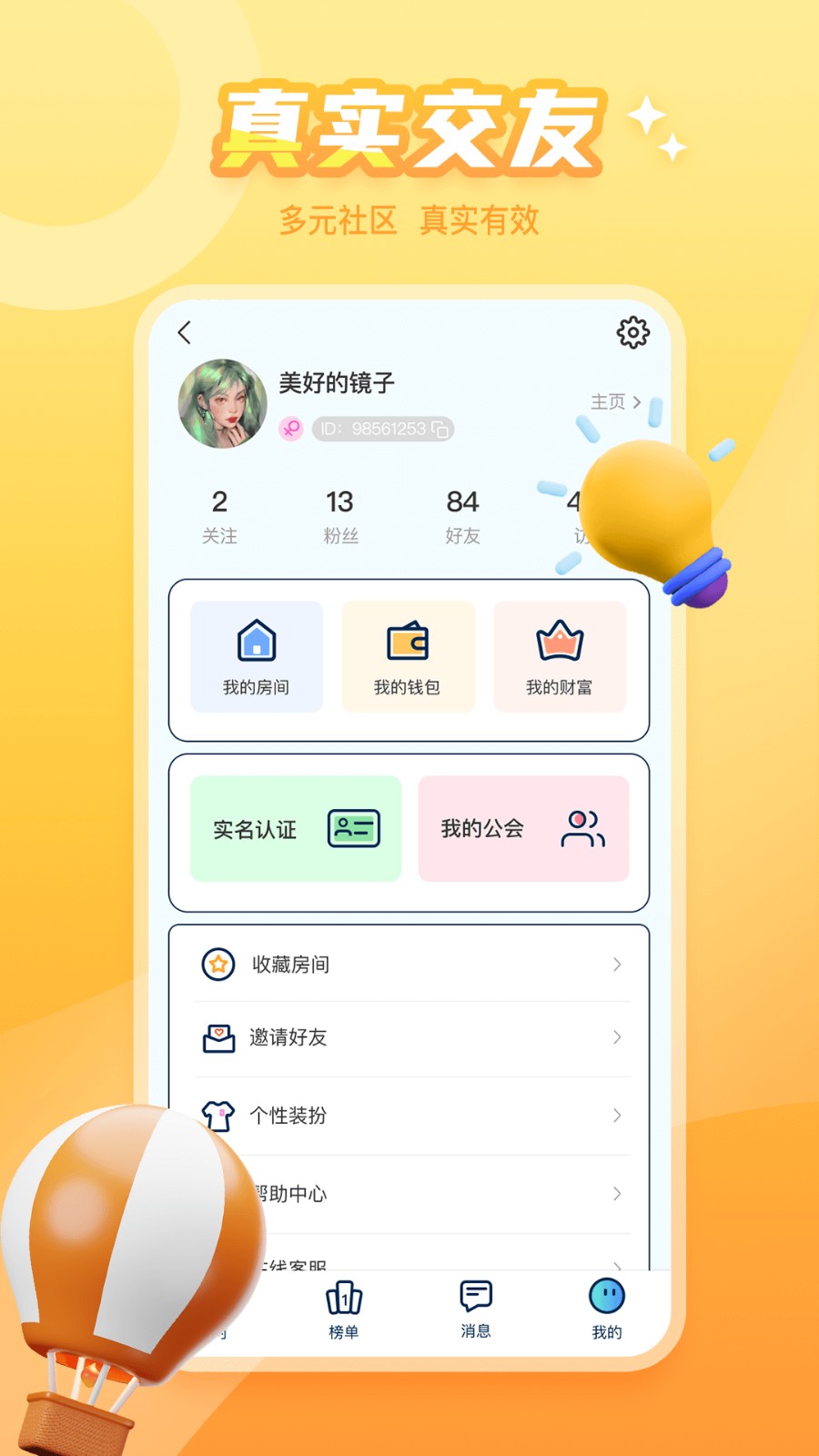Switch to the 消息 messages tab

475,1308
